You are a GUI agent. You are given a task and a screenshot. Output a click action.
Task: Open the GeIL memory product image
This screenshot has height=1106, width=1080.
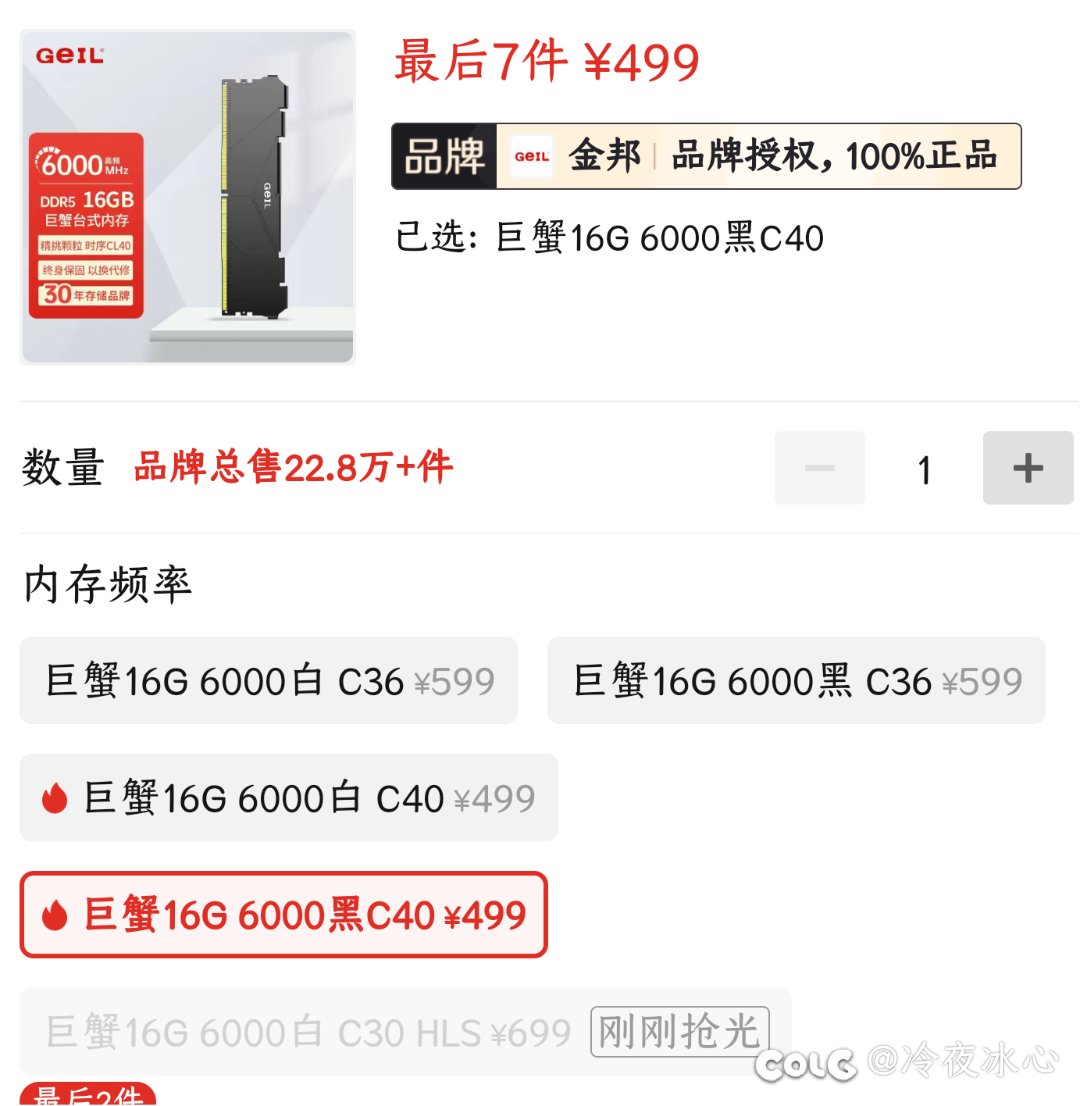pyautogui.click(x=187, y=197)
